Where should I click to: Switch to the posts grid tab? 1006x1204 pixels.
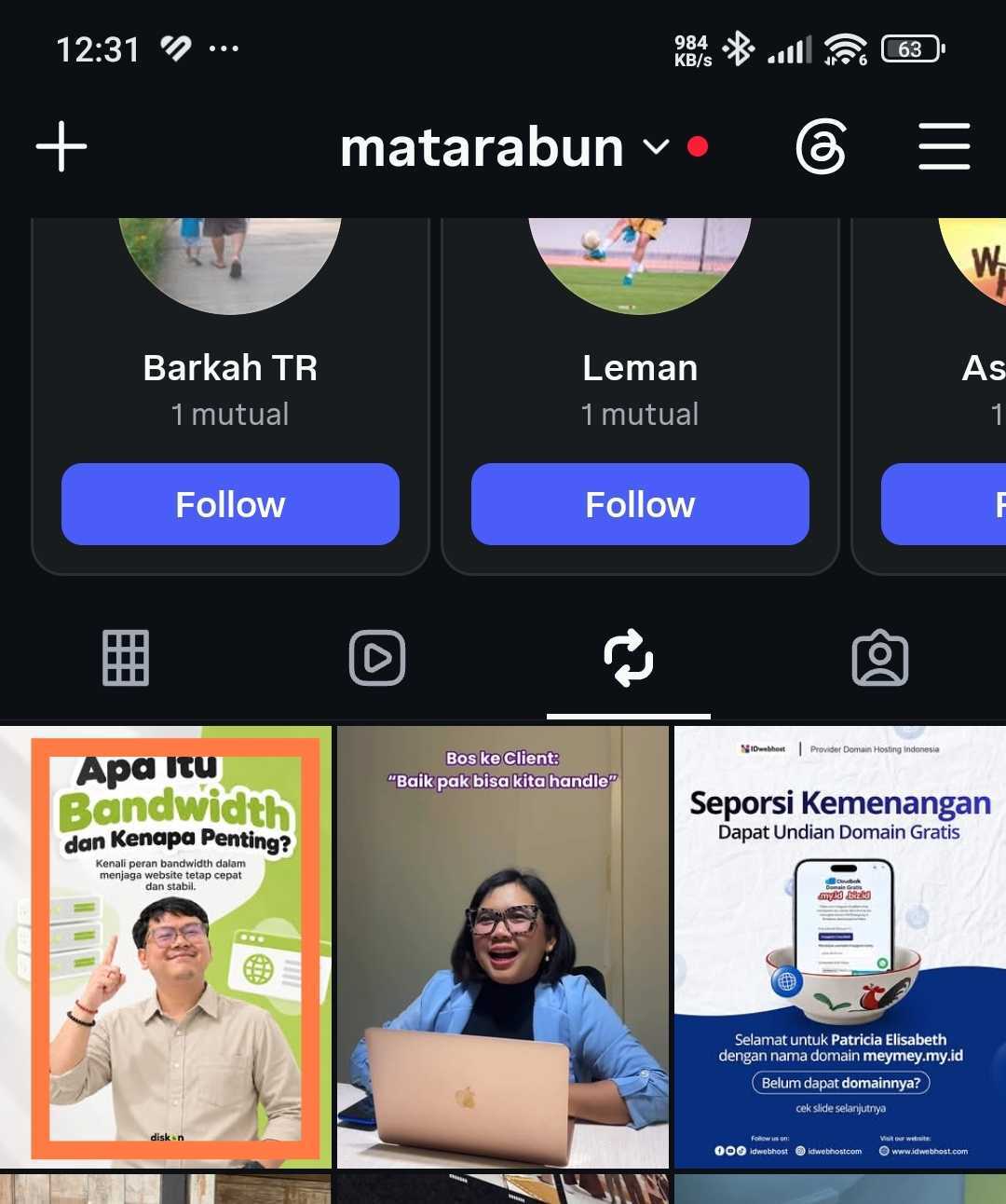[x=126, y=658]
